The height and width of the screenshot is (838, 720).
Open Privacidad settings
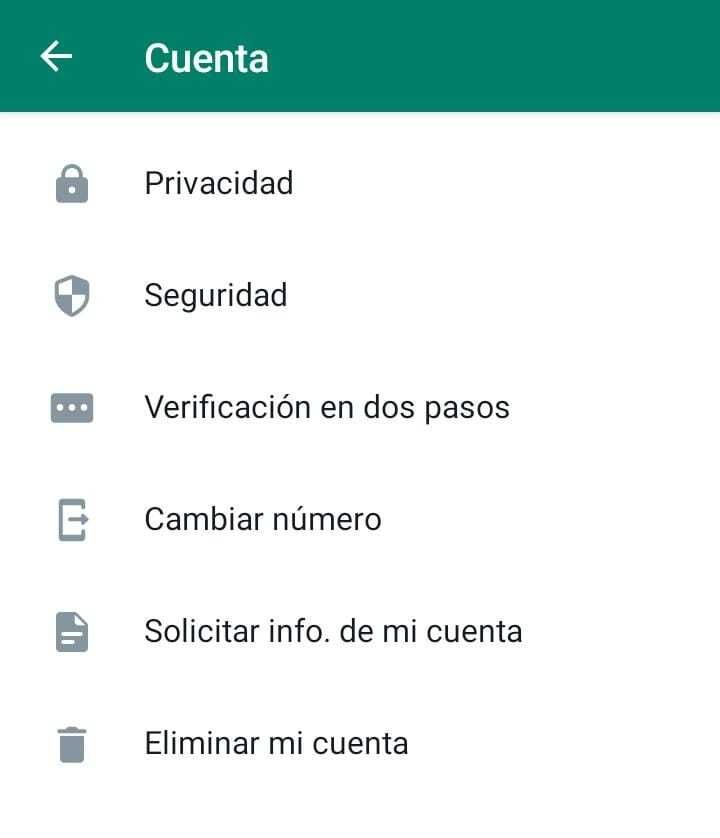(218, 184)
